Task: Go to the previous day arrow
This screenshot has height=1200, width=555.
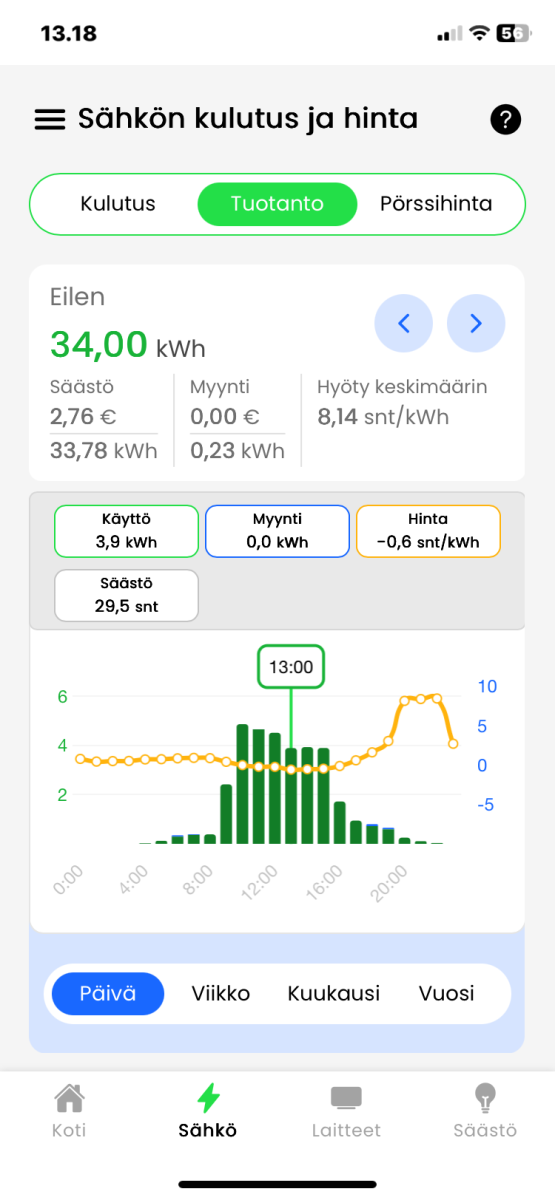Action: click(x=404, y=323)
